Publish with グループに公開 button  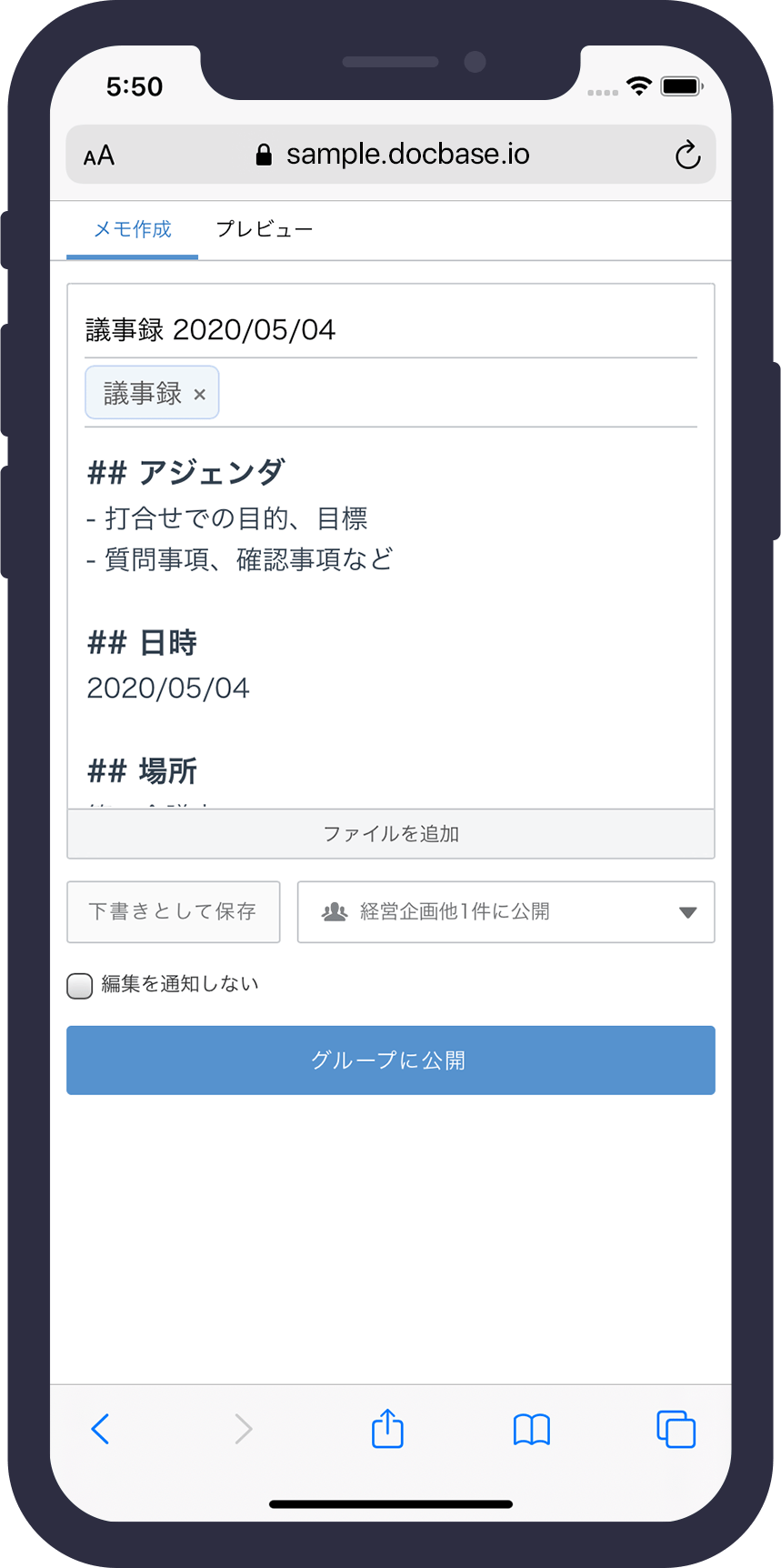pyautogui.click(x=391, y=1060)
